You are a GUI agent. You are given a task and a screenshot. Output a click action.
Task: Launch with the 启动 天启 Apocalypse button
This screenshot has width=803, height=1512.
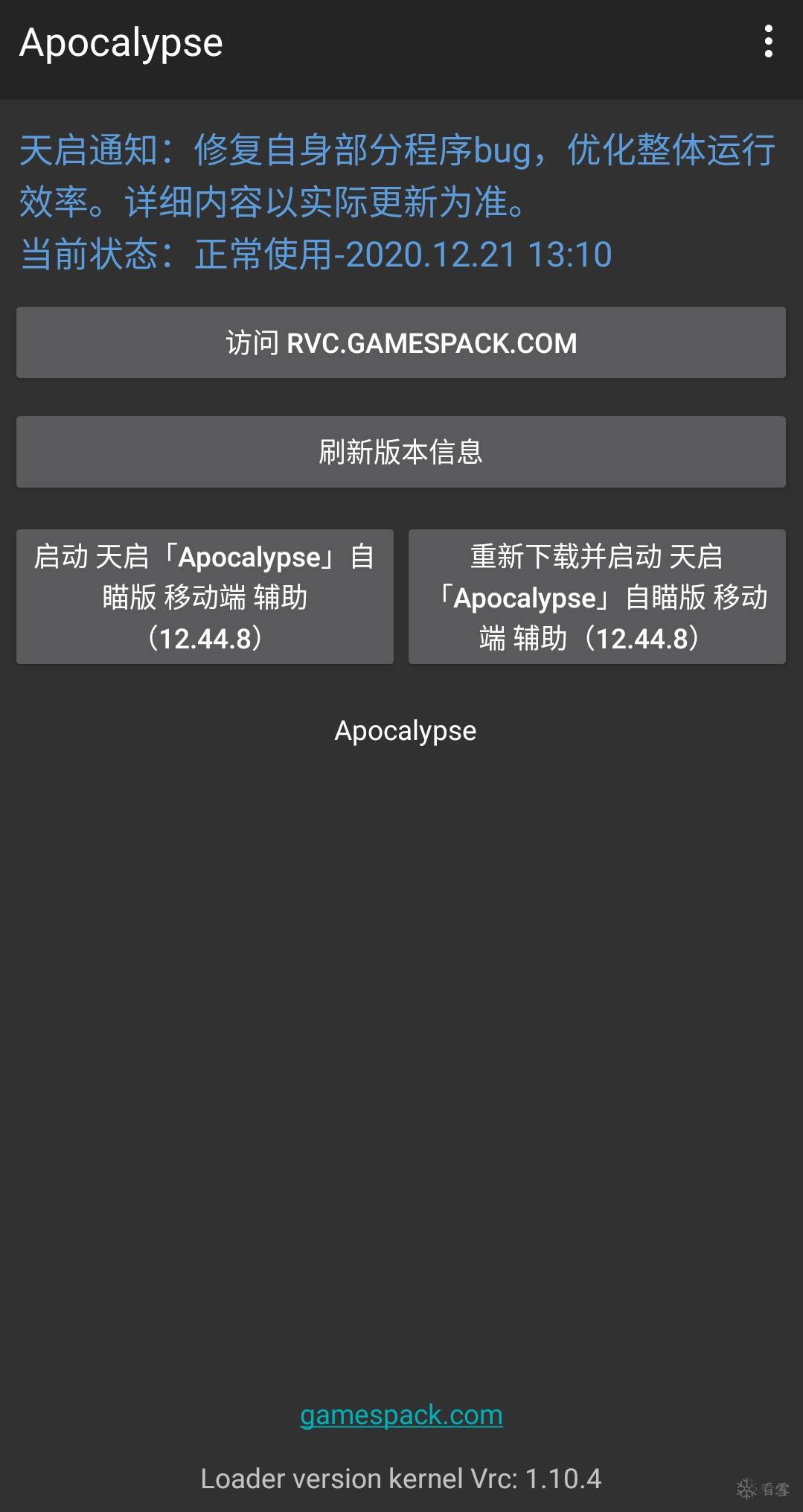pos(205,596)
